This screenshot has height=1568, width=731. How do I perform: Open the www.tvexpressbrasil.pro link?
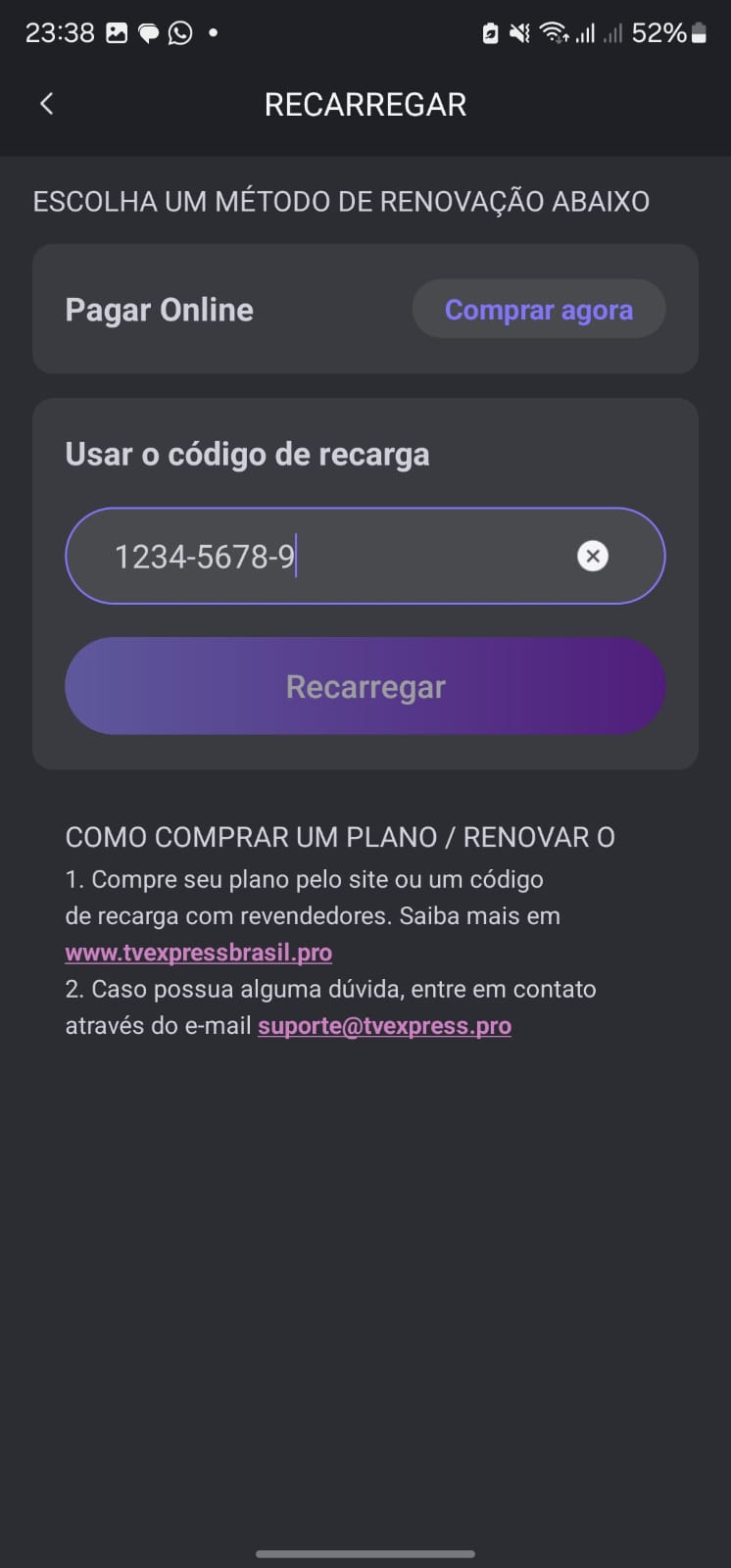198,953
